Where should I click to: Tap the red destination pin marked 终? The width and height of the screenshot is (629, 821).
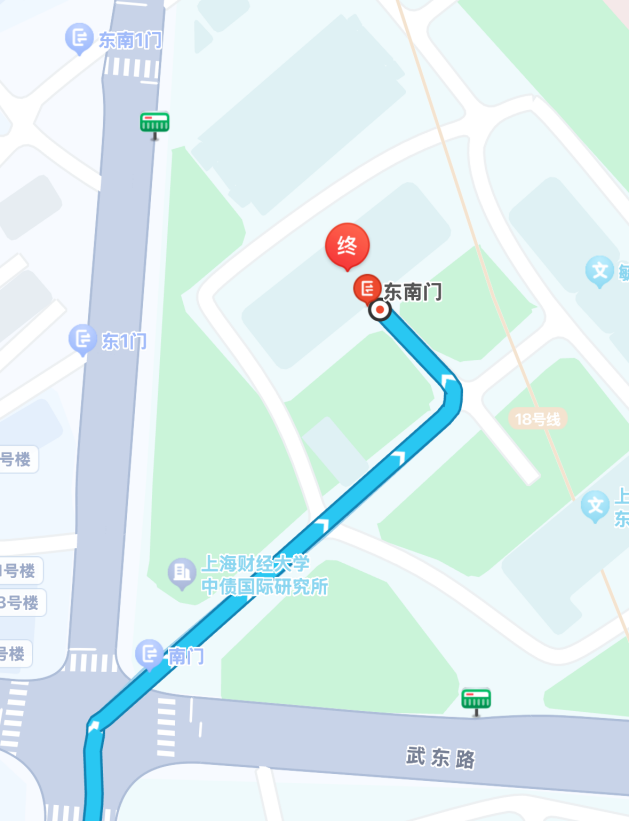click(x=347, y=245)
